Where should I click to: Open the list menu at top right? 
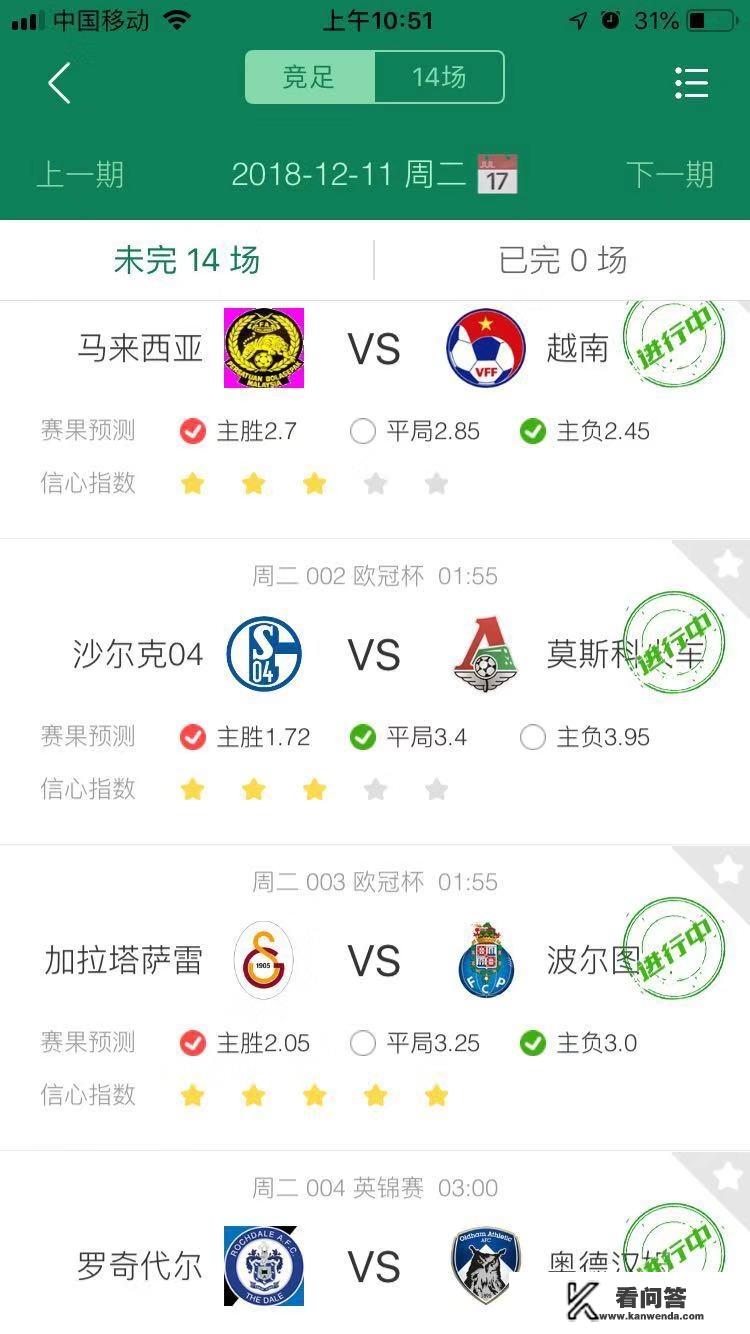691,83
